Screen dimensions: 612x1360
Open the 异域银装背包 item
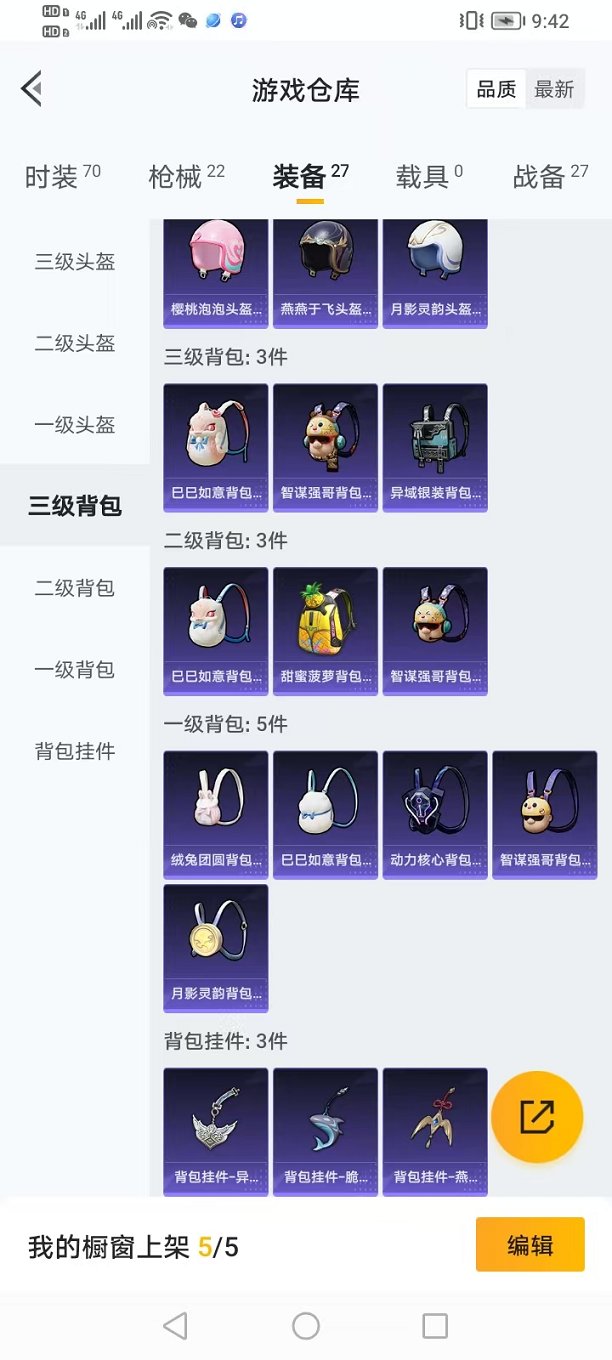coord(435,447)
